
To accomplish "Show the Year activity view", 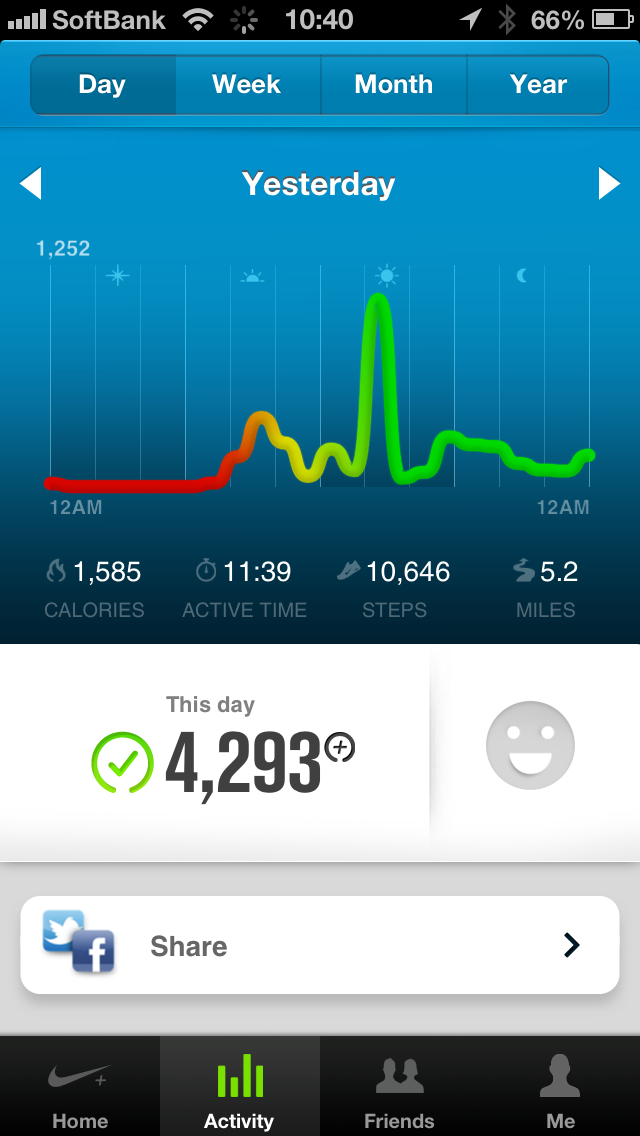I will [x=538, y=85].
